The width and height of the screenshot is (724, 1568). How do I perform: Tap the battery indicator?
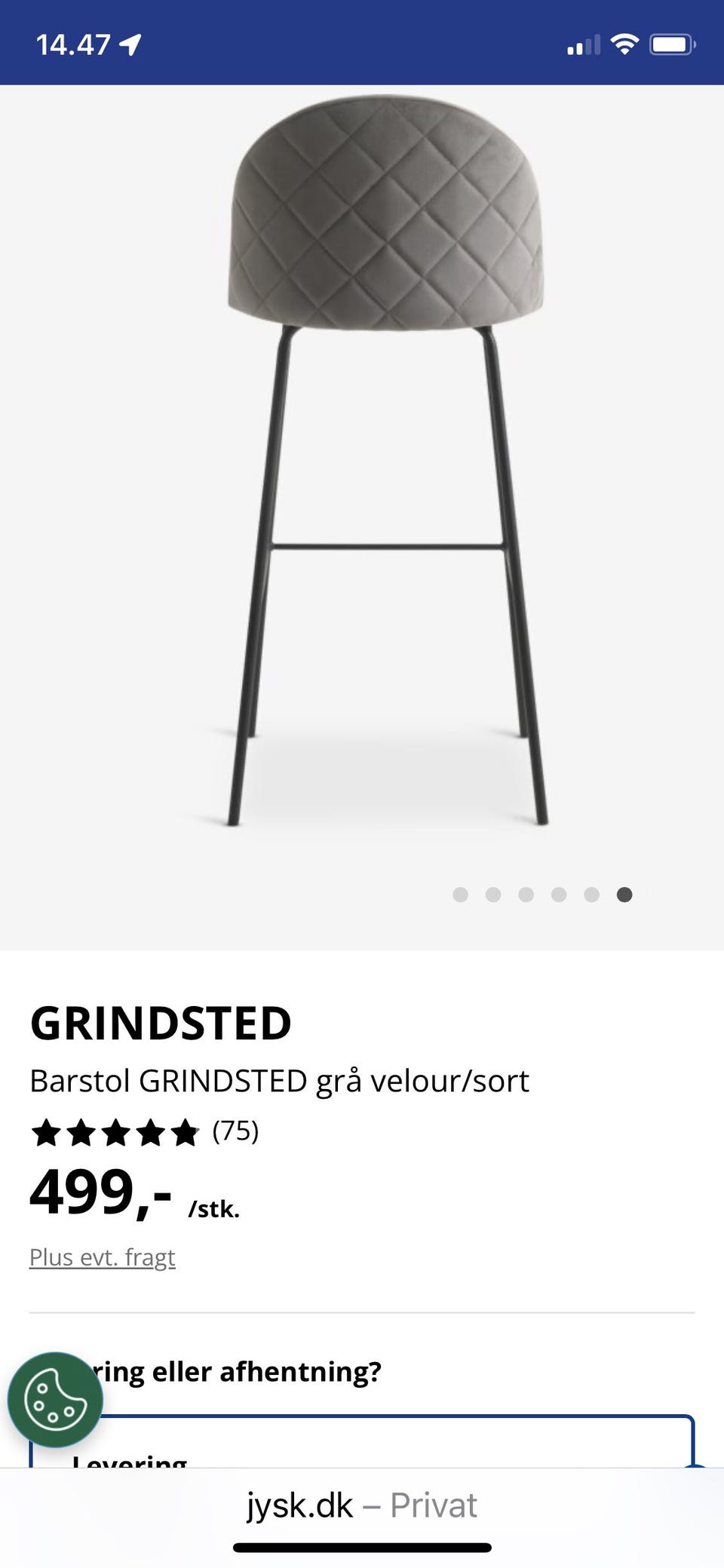pos(673,43)
